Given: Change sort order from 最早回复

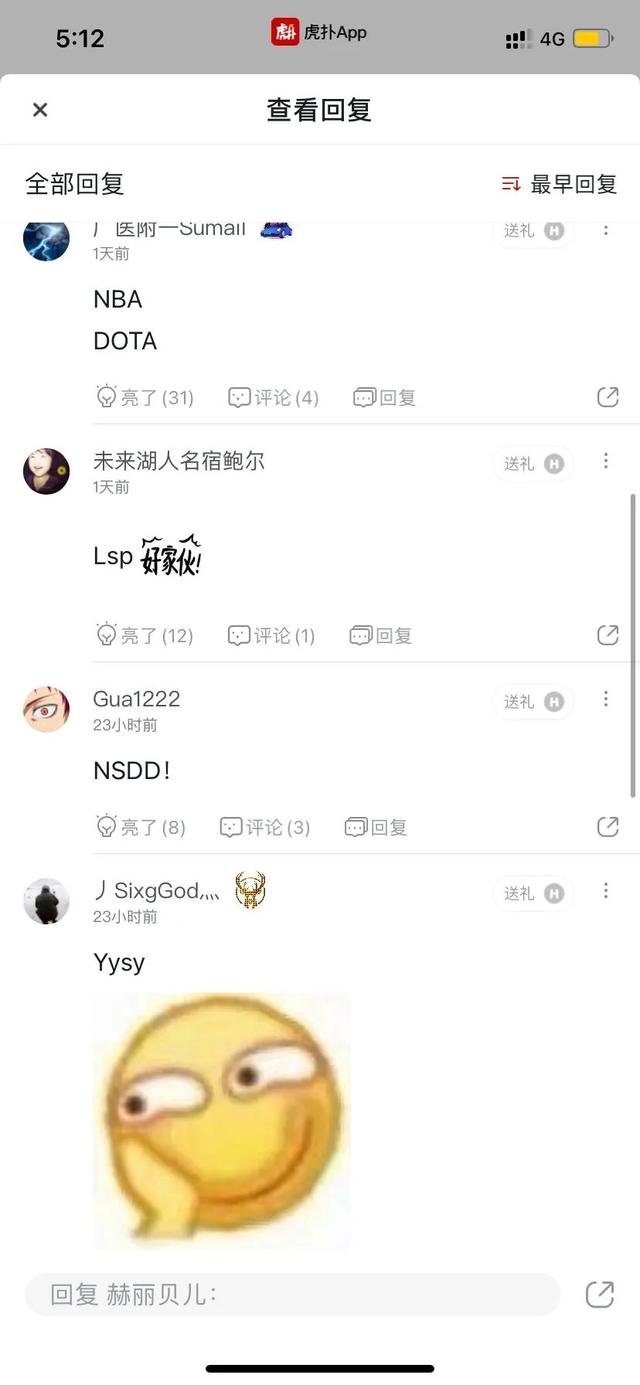Looking at the screenshot, I should coord(559,184).
